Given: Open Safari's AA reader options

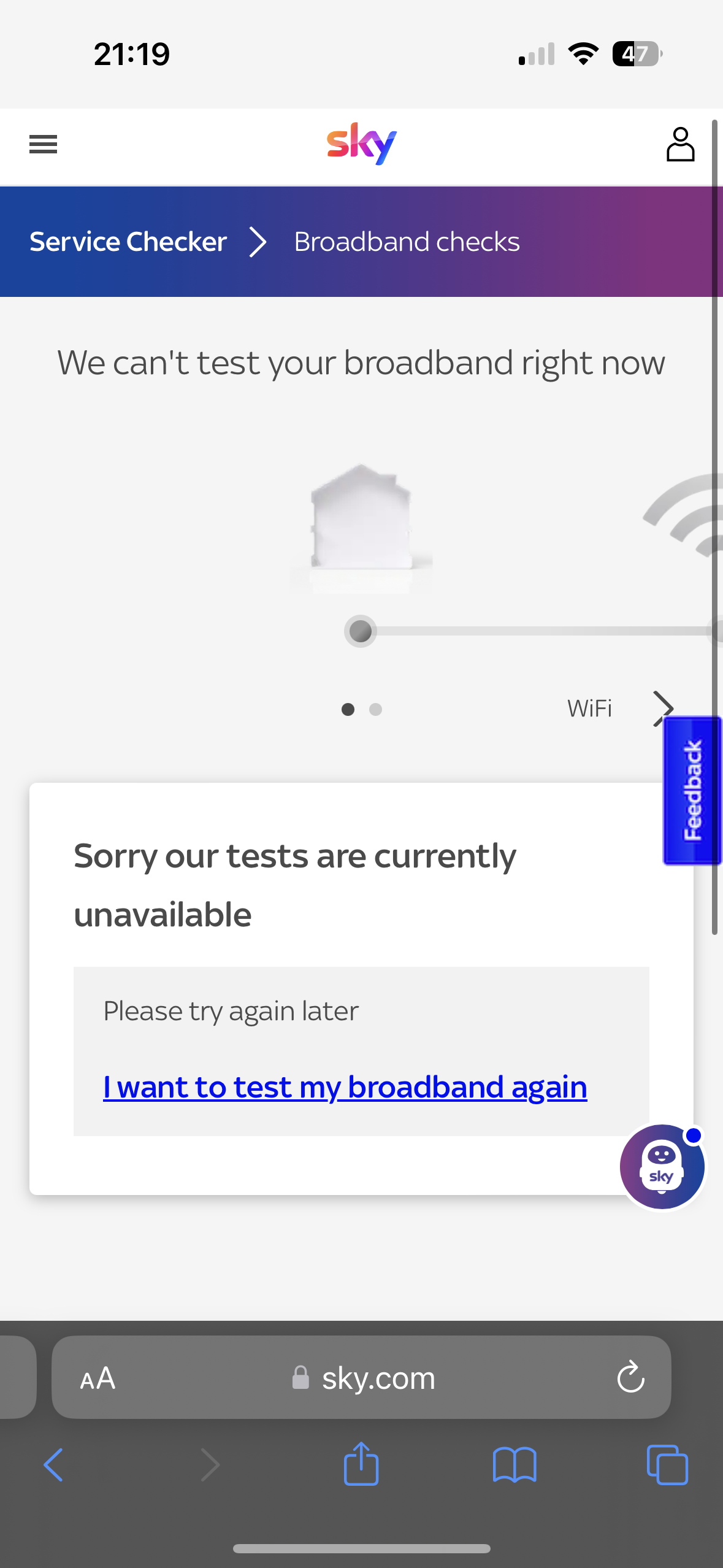Looking at the screenshot, I should (98, 1378).
